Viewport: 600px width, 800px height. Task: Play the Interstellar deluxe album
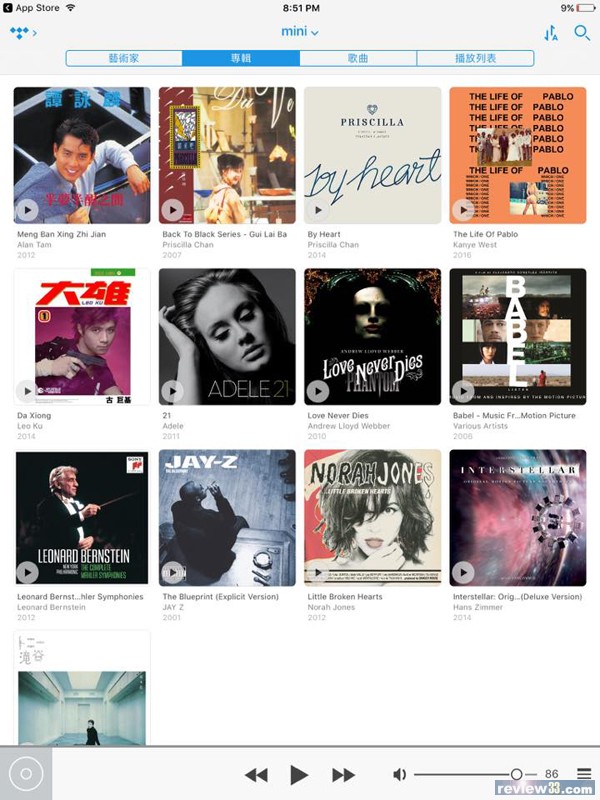463,572
